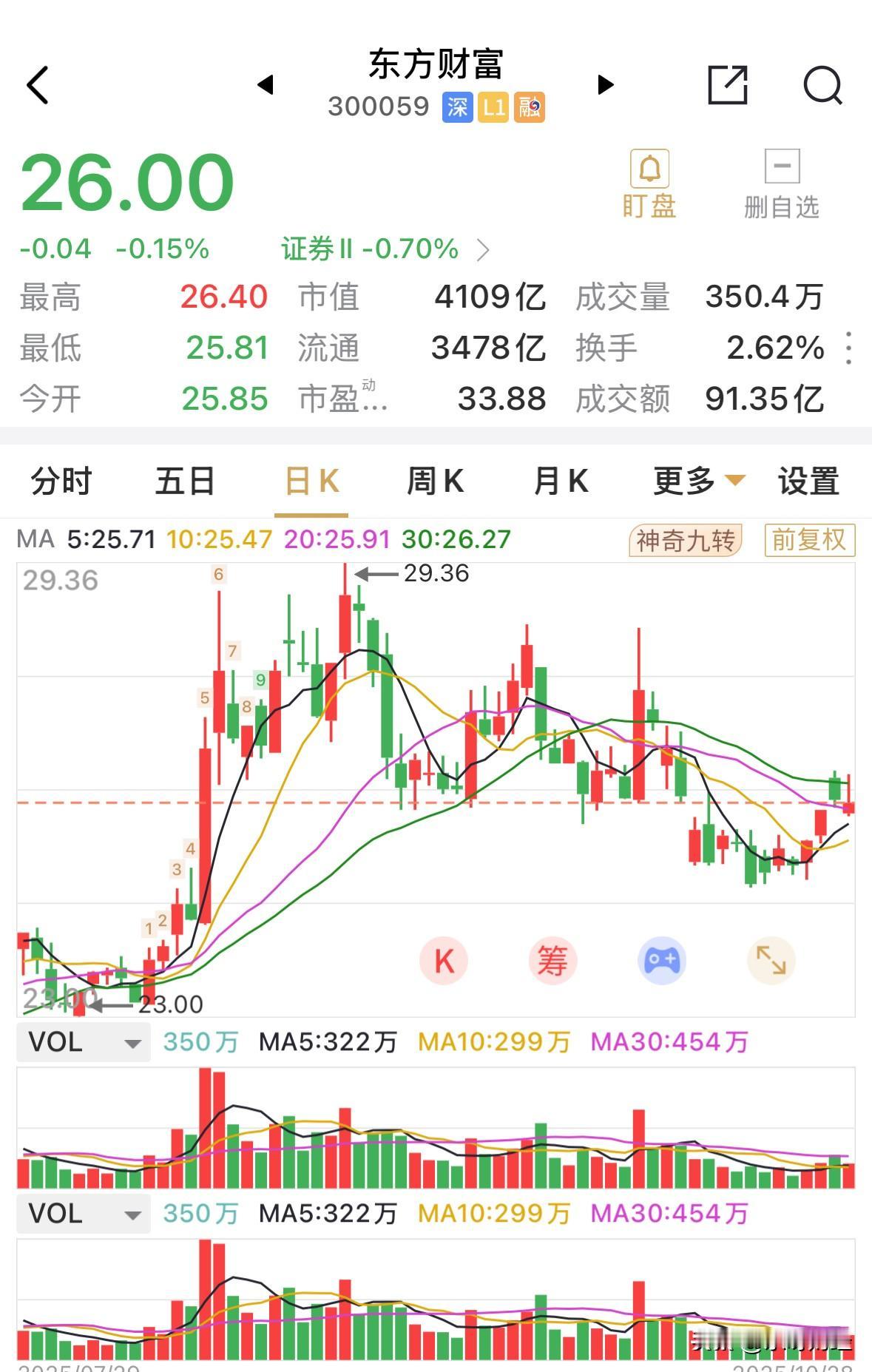Viewport: 872px width, 1372px height.
Task: Switch adjustment mode via 前复权 toggle
Action: [x=808, y=541]
